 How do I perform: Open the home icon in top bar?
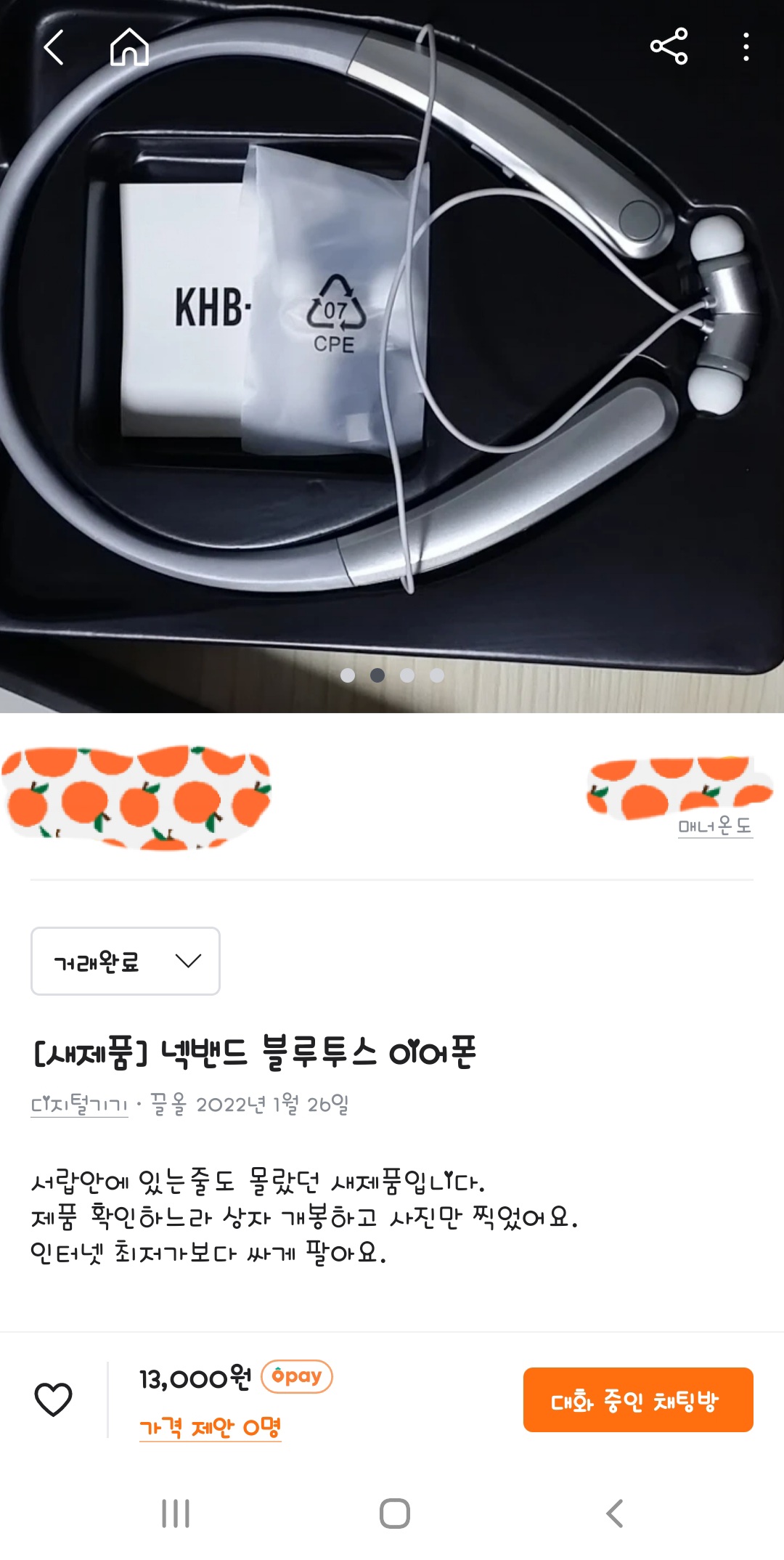[129, 48]
